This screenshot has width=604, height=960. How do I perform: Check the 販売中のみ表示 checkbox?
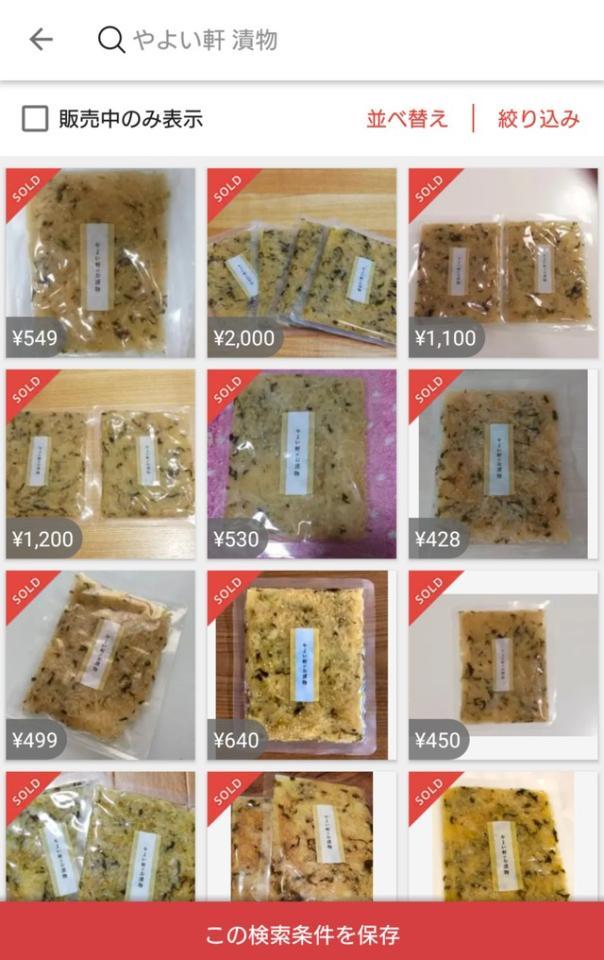click(x=35, y=119)
